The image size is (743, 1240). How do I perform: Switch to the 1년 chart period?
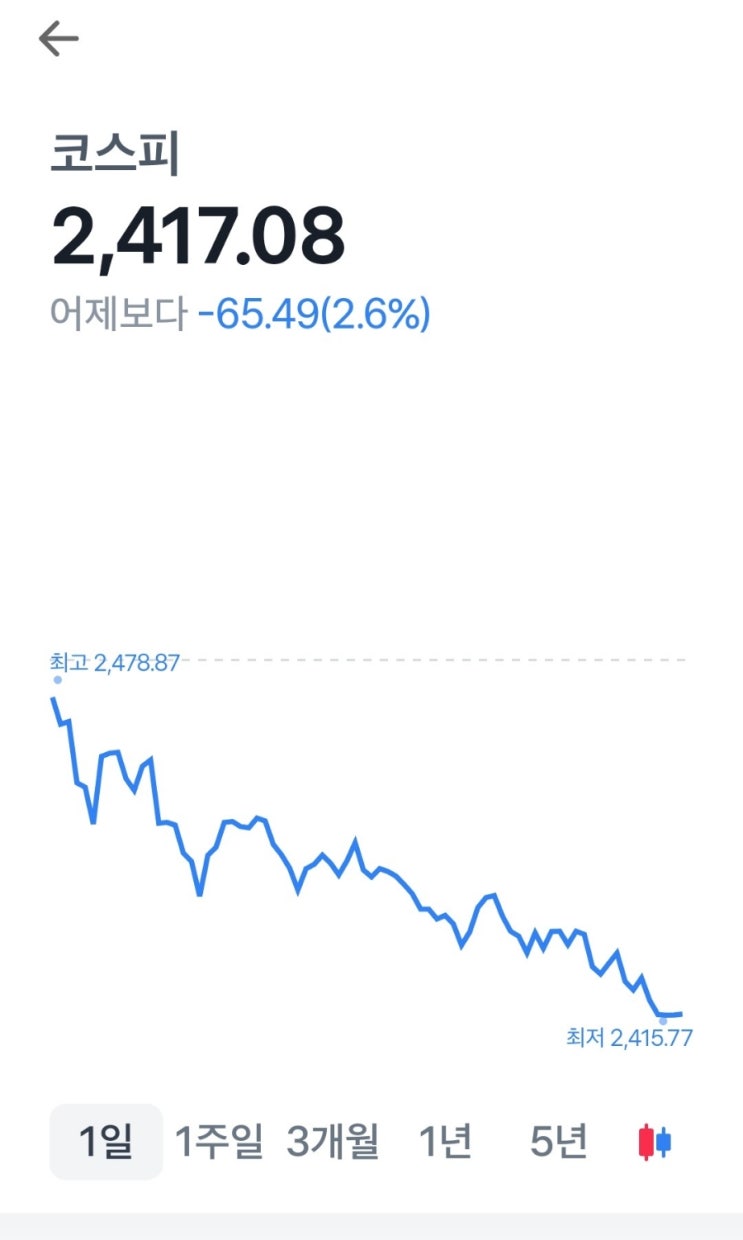click(x=445, y=1141)
